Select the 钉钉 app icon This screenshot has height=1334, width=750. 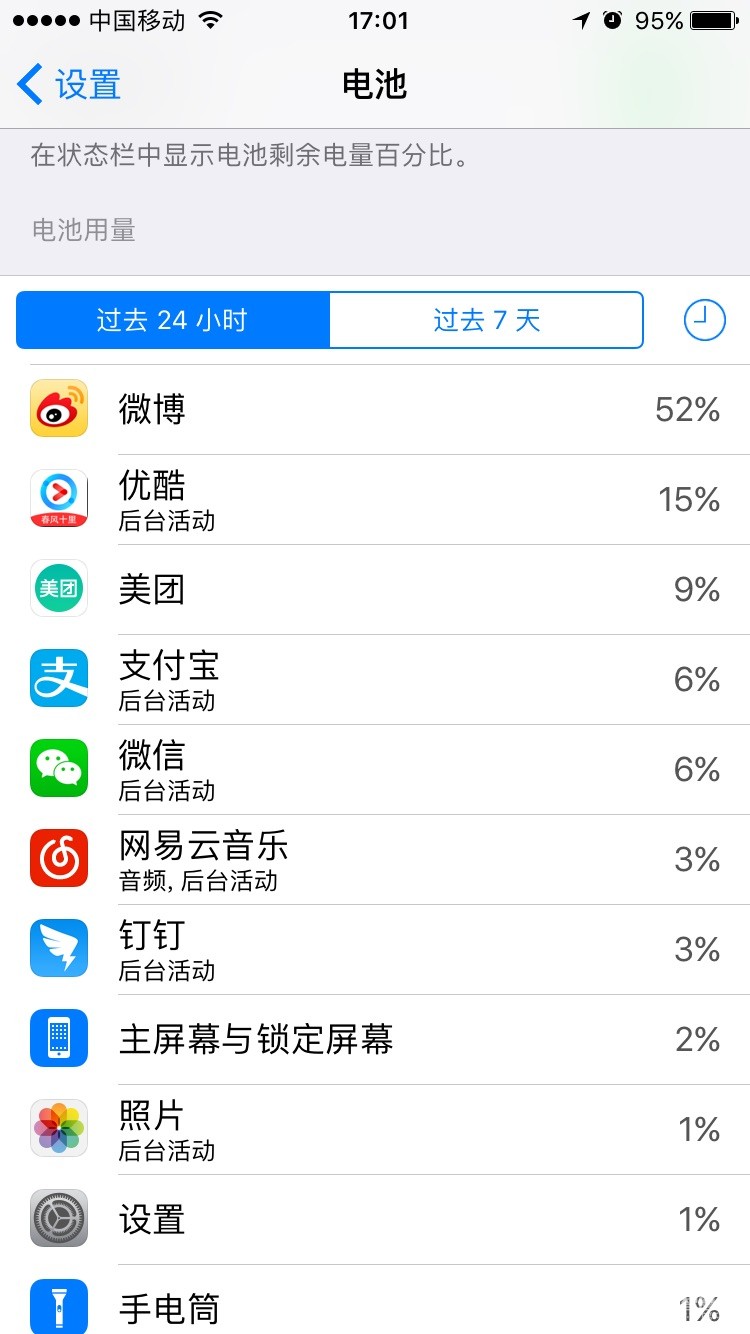(58, 948)
